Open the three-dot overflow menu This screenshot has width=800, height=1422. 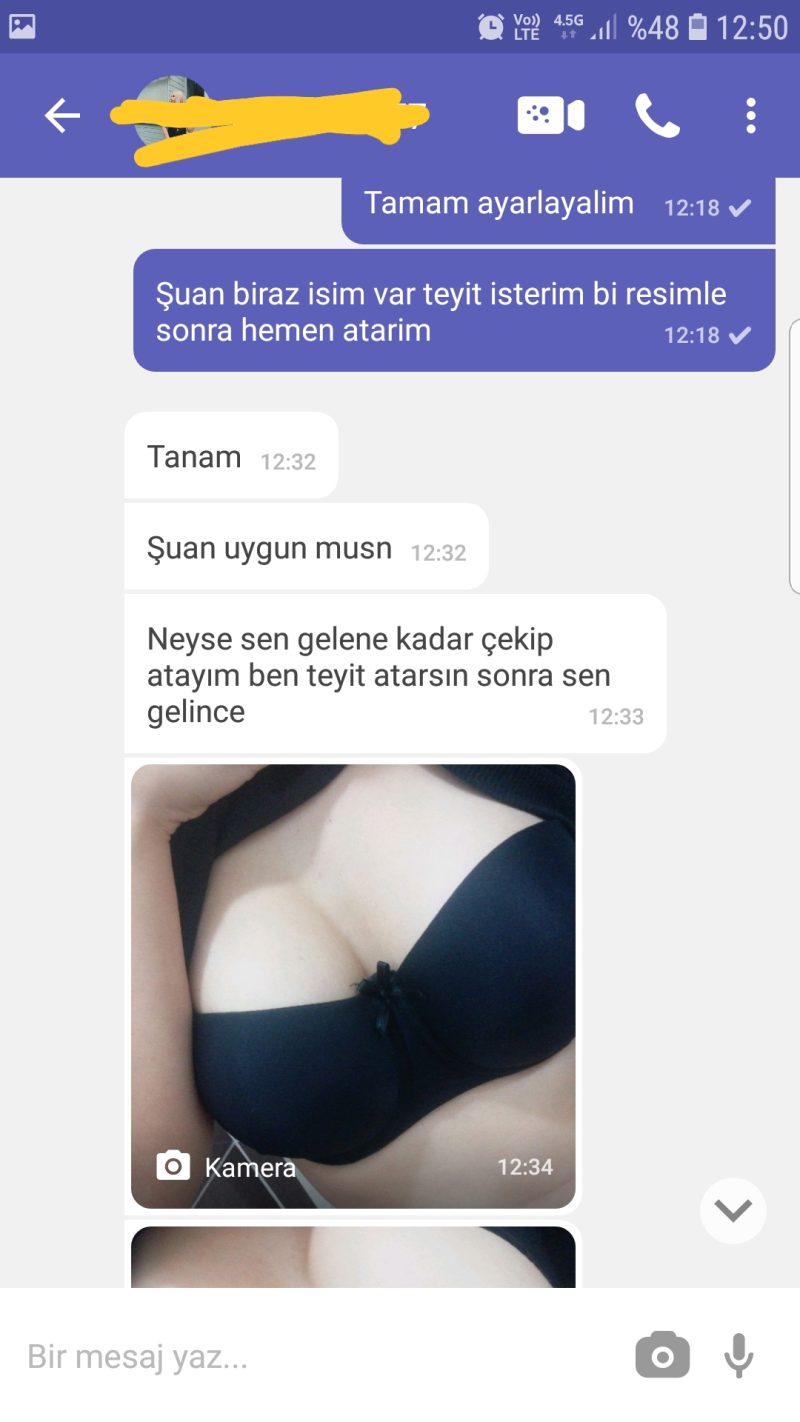coord(750,116)
